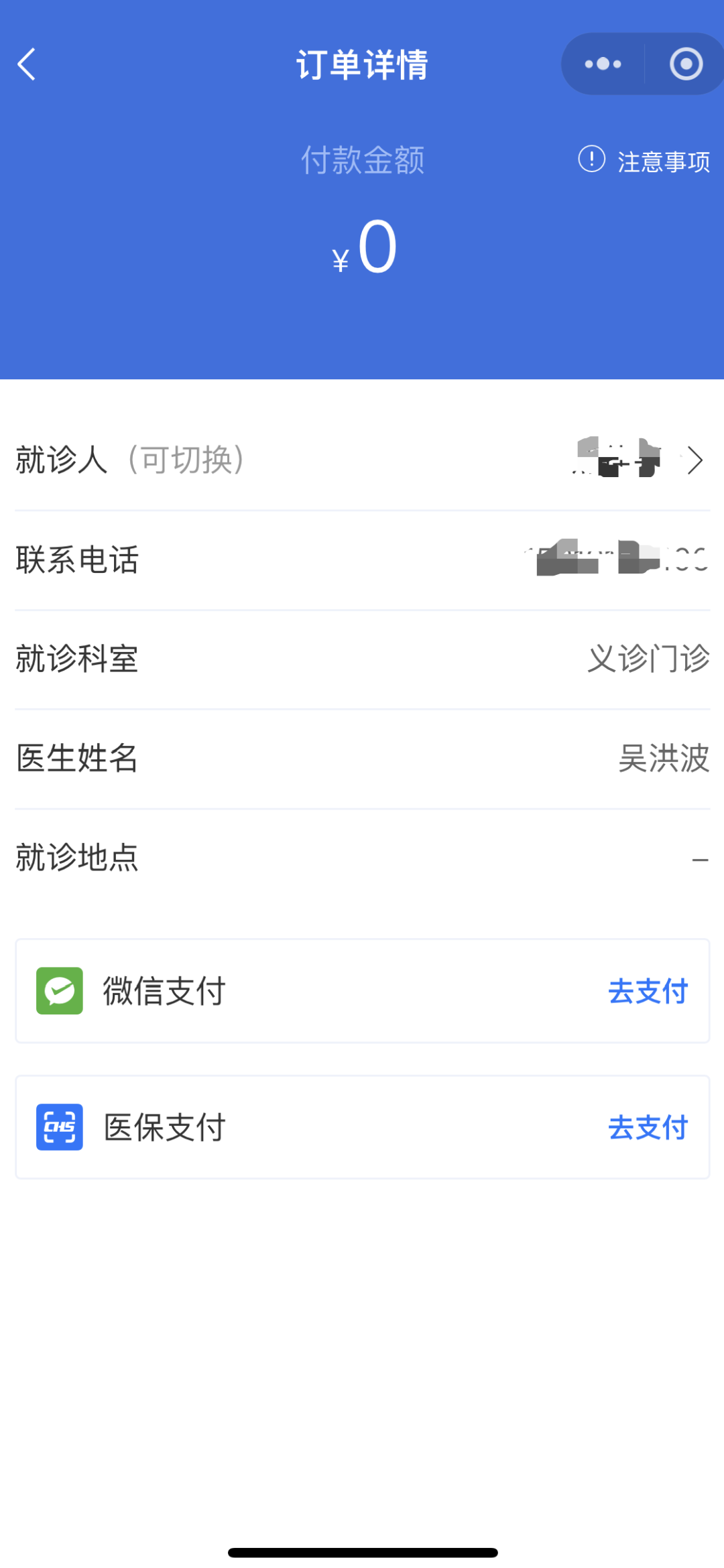Open the 注意事项 notes

[644, 161]
